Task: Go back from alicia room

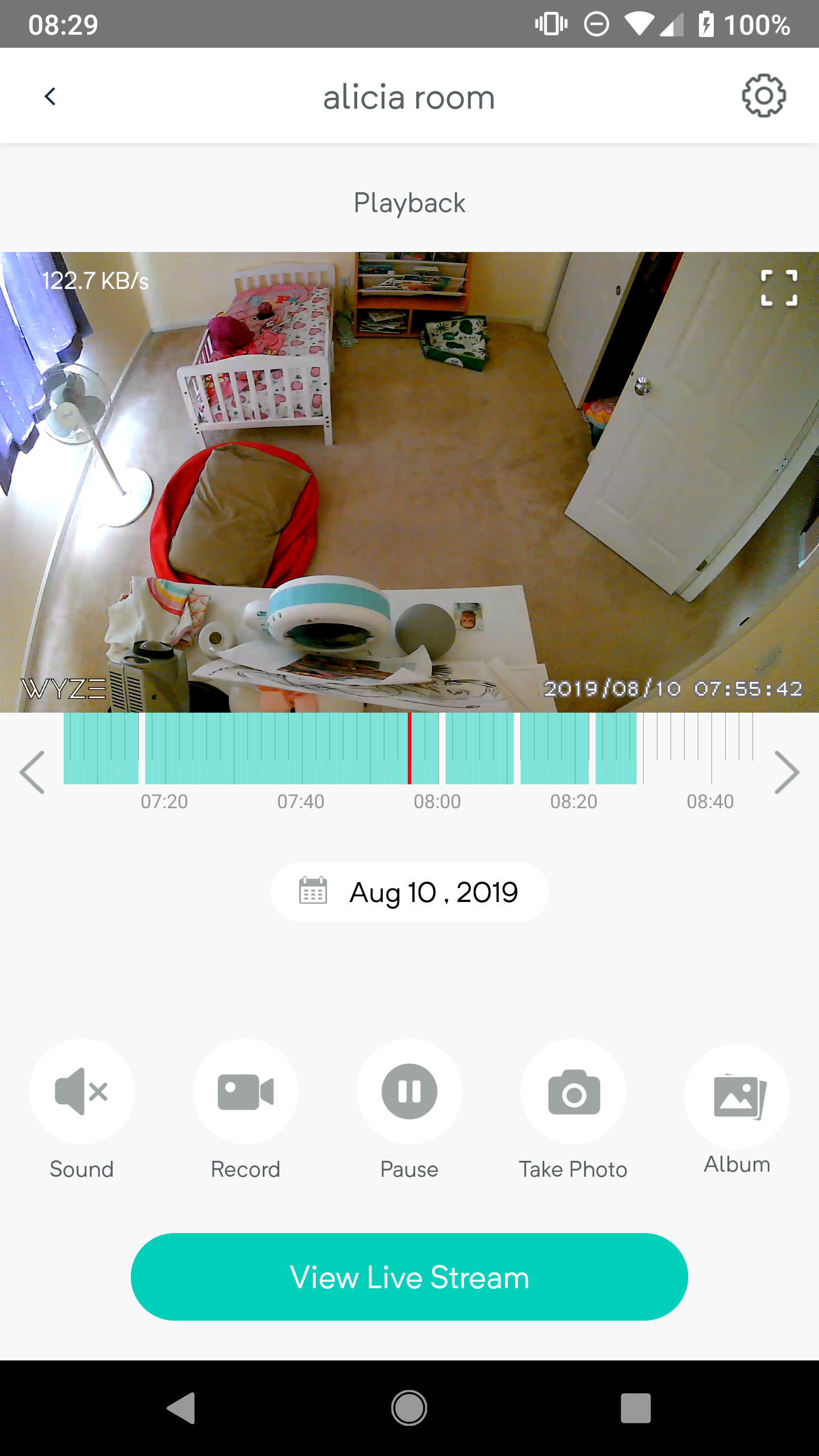Action: click(x=50, y=97)
